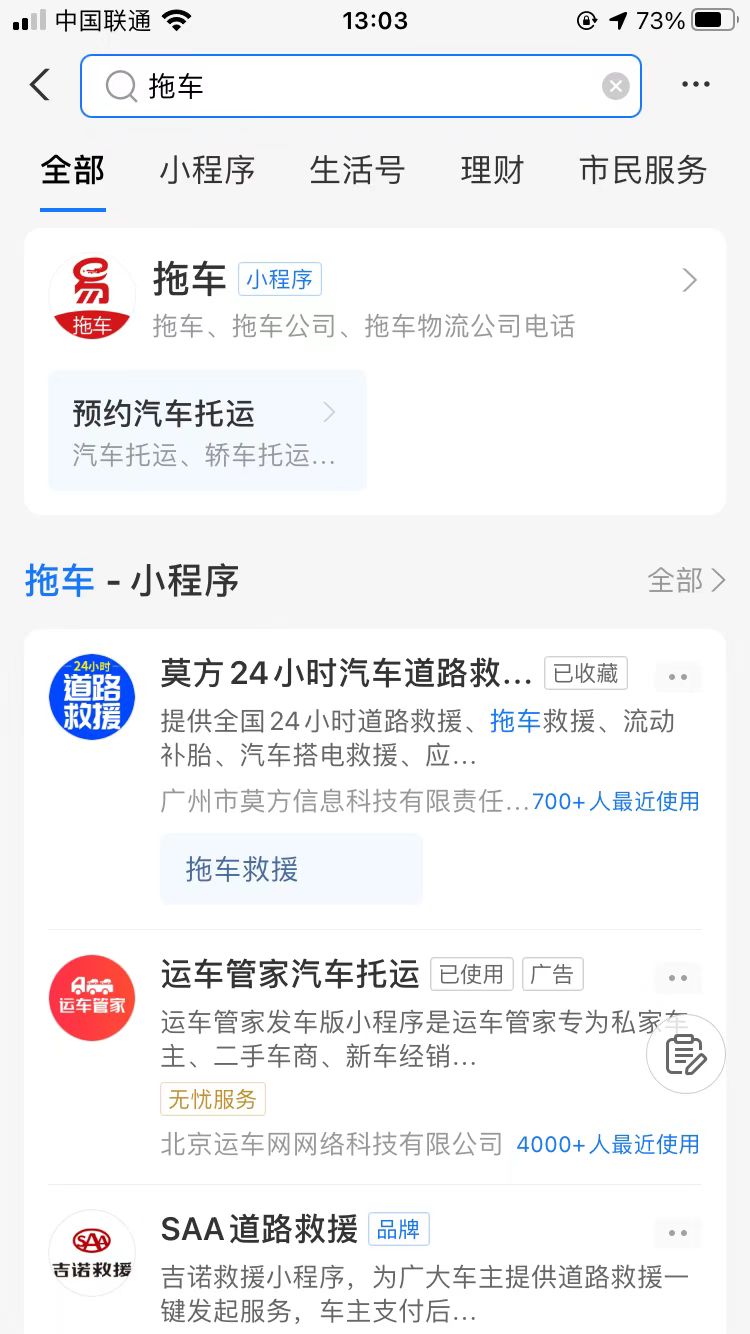Tap more options for SAA道路救援
This screenshot has height=1334, width=750.
(678, 1233)
